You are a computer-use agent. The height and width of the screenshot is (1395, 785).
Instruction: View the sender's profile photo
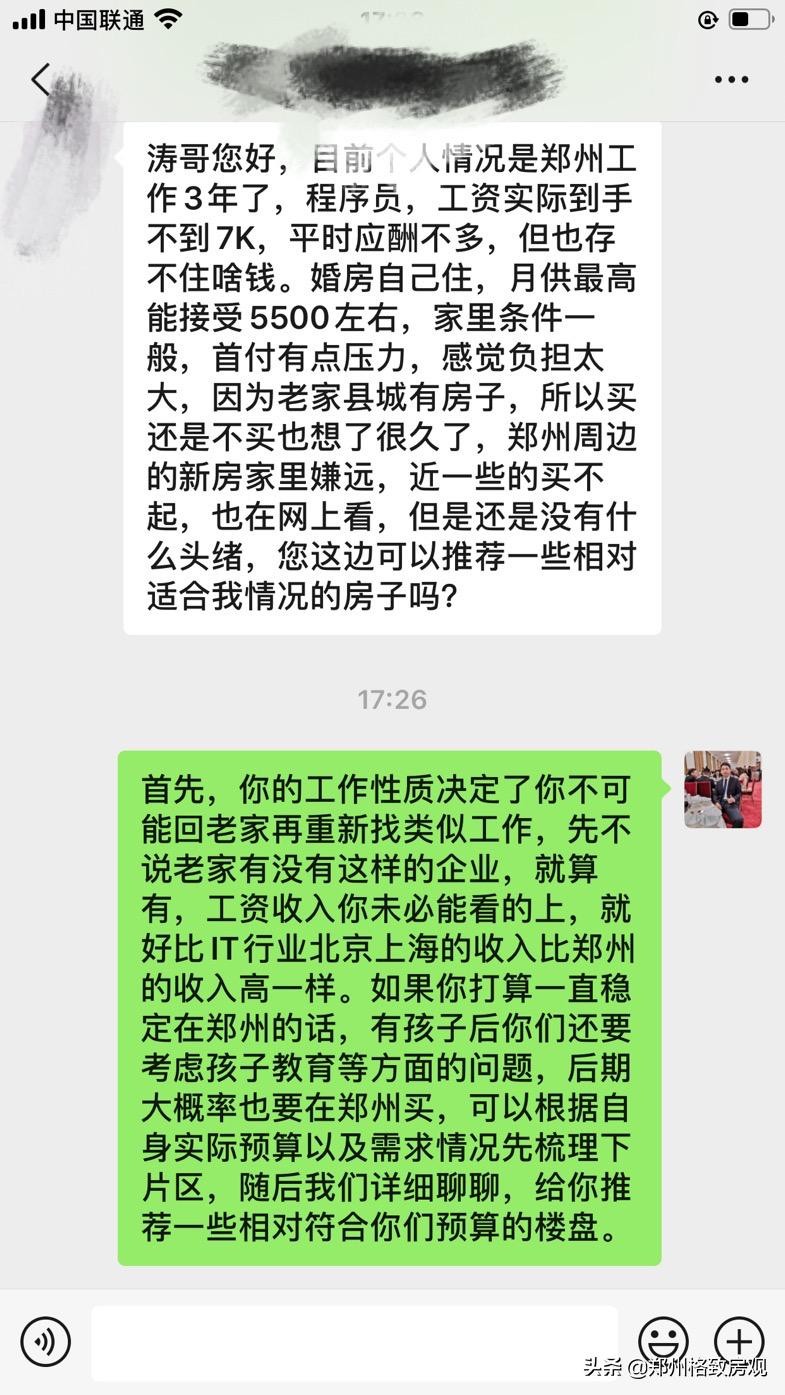tap(722, 789)
